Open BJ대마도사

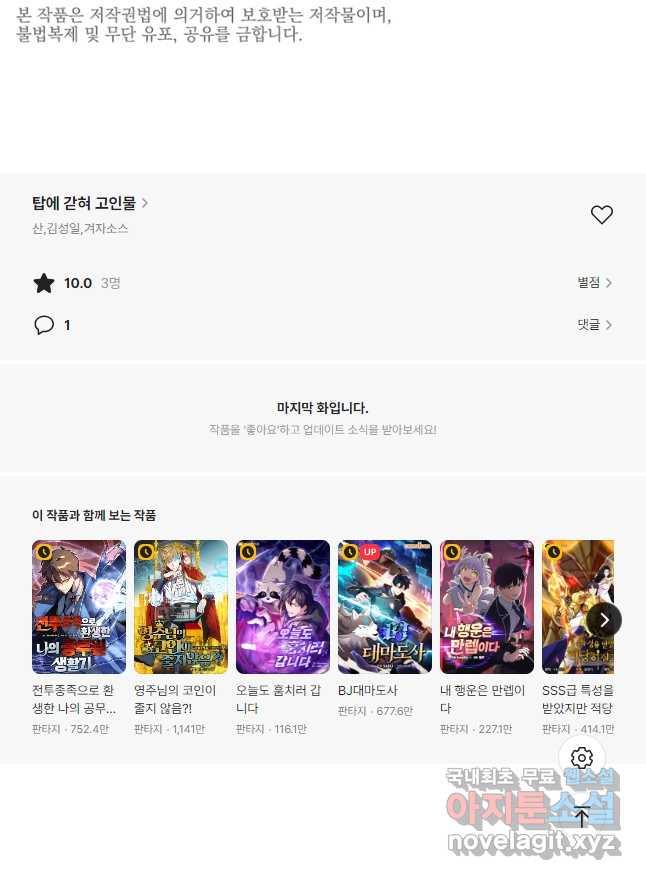point(385,607)
